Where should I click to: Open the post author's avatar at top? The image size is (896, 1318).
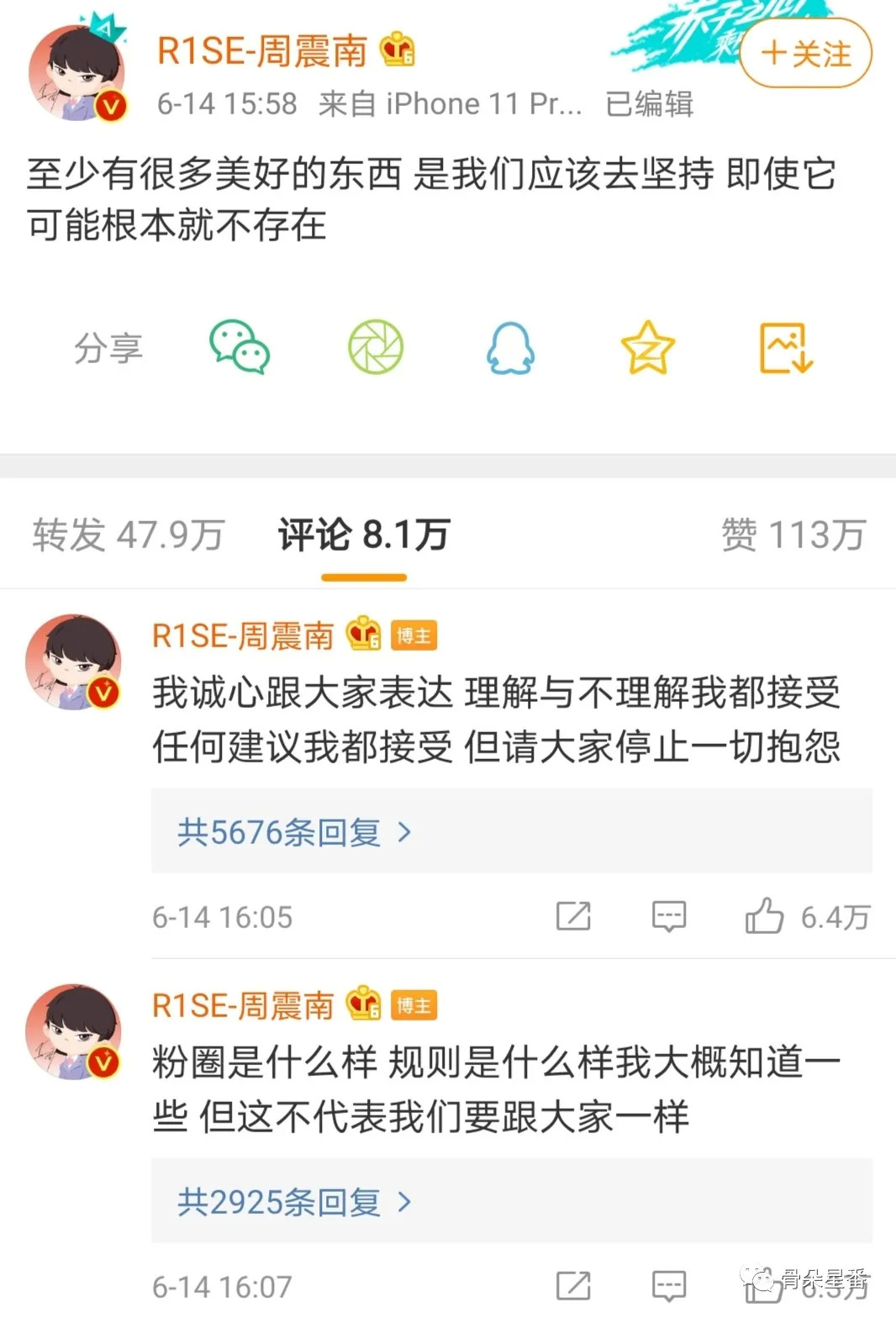point(76,73)
